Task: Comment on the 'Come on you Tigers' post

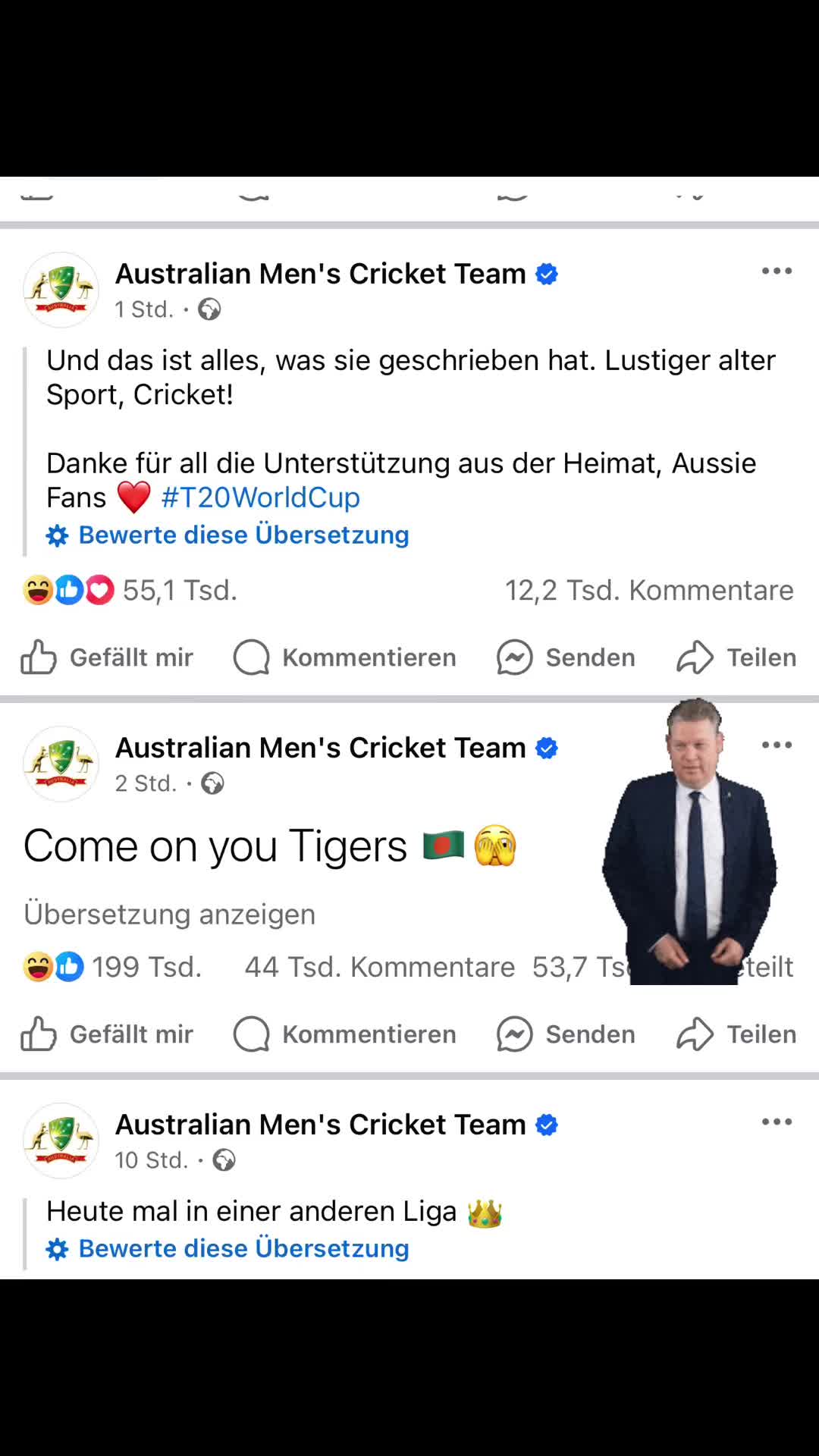Action: [345, 1034]
